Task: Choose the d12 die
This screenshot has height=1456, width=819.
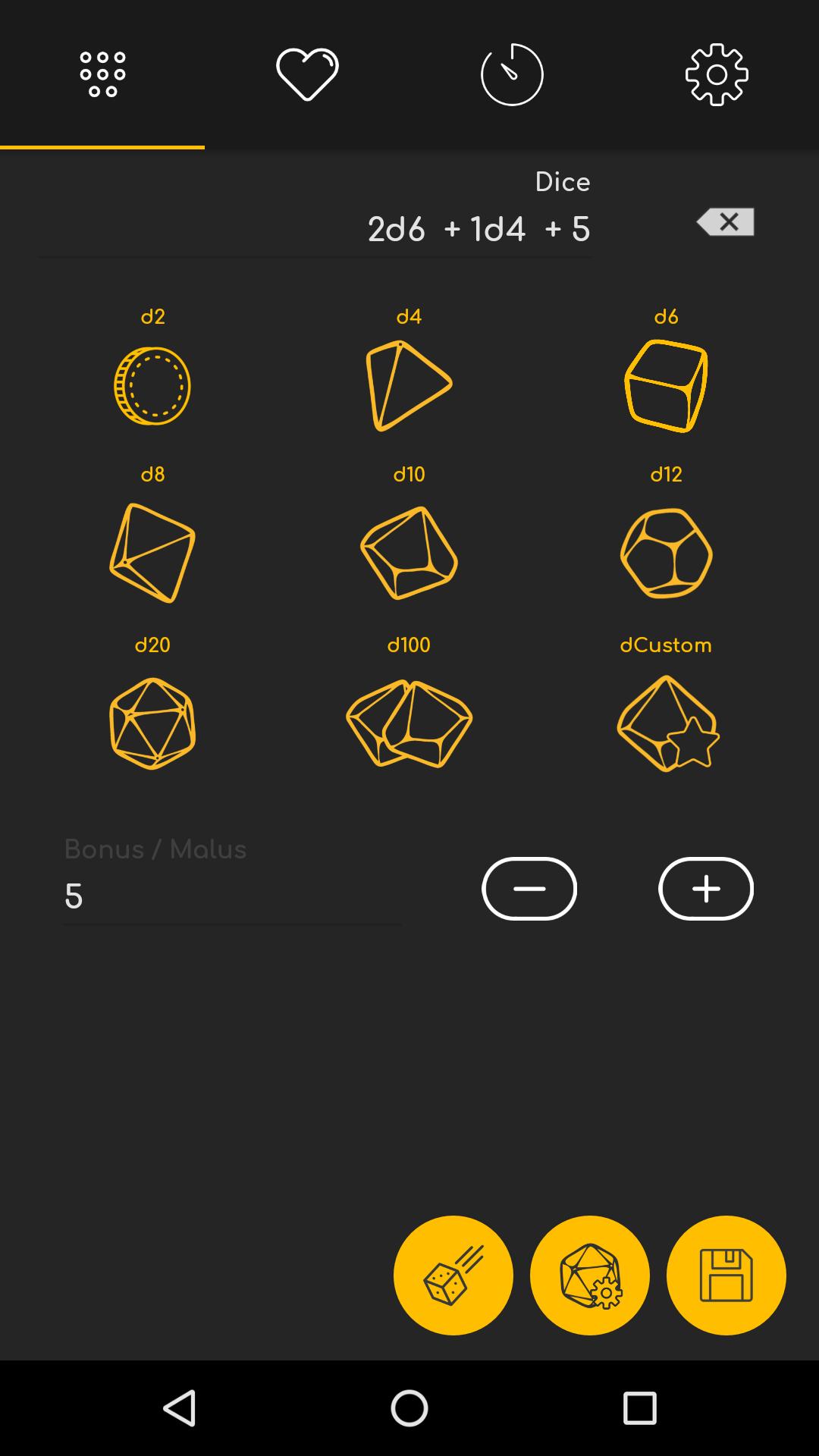Action: point(666,552)
